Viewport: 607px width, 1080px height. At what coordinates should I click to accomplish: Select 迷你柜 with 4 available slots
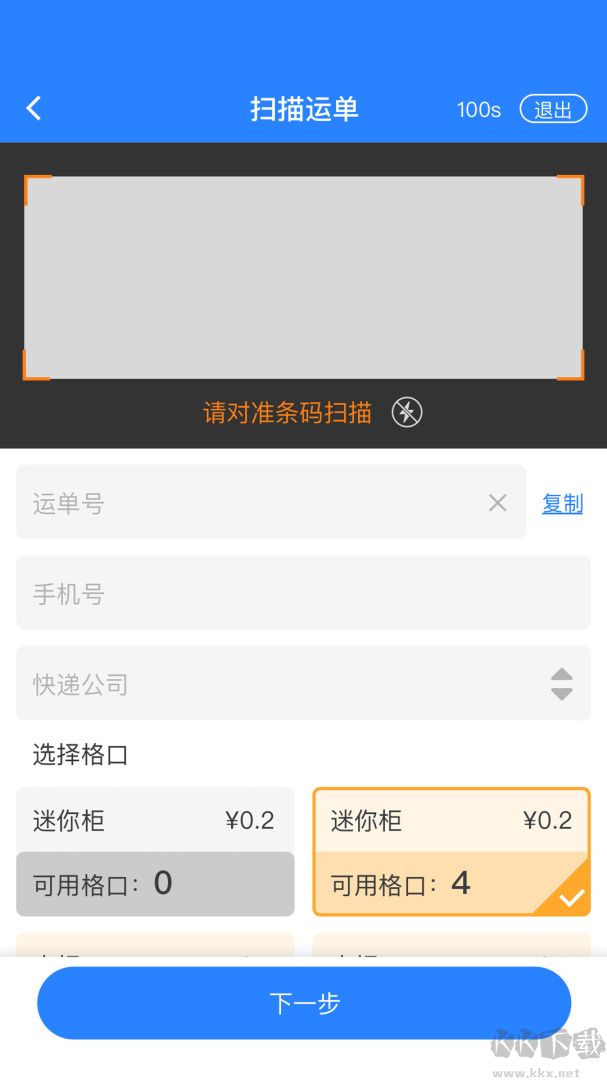point(451,852)
